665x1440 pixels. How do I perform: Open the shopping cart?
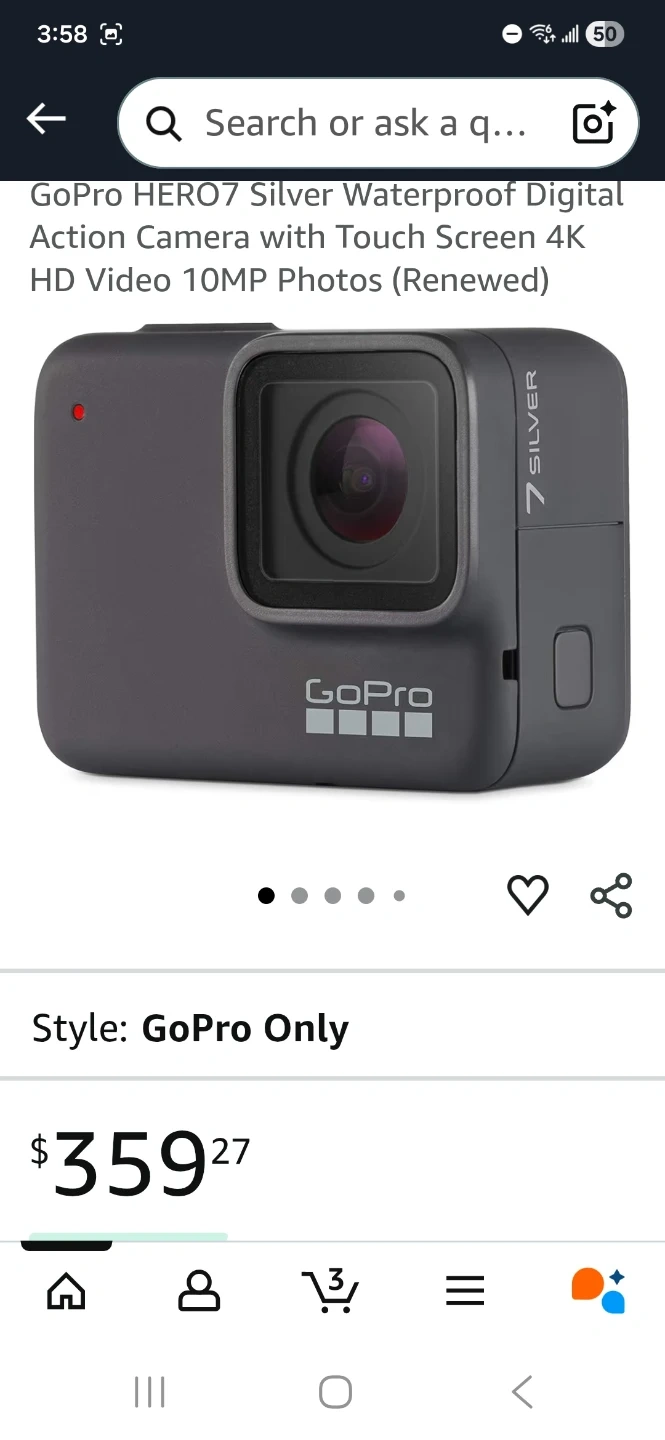point(331,1291)
